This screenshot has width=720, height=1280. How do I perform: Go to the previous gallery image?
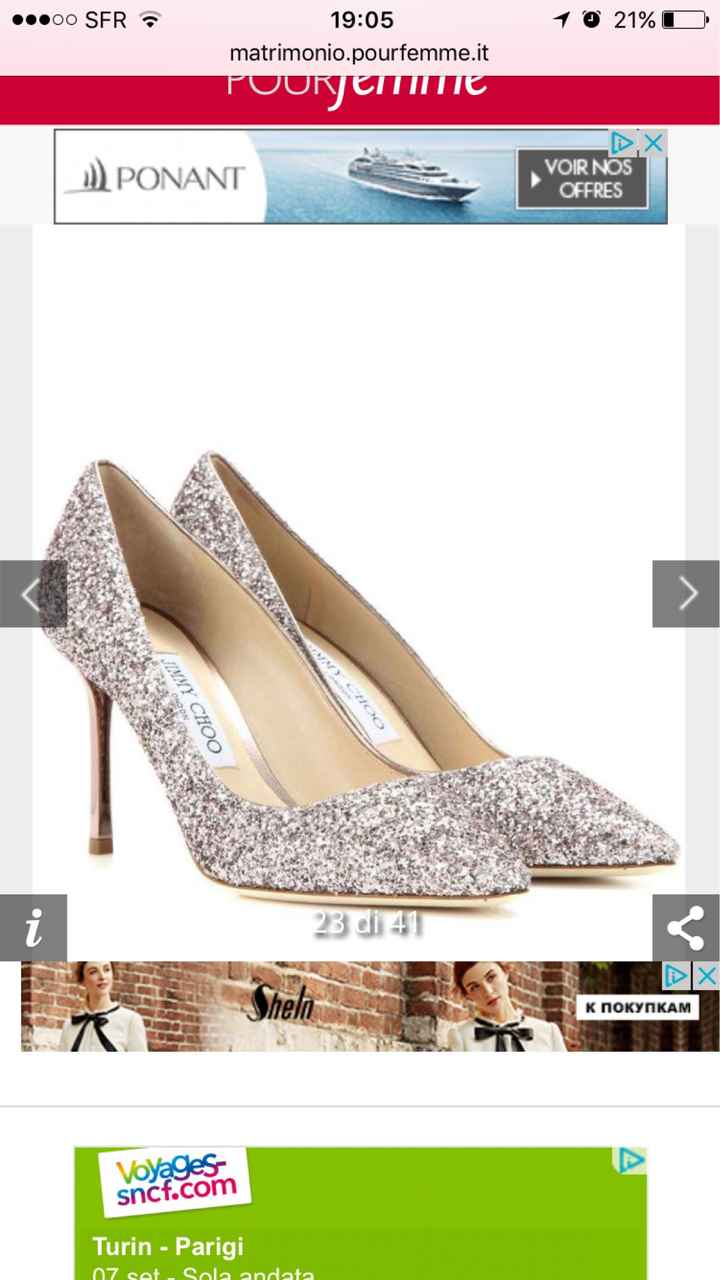pyautogui.click(x=33, y=593)
